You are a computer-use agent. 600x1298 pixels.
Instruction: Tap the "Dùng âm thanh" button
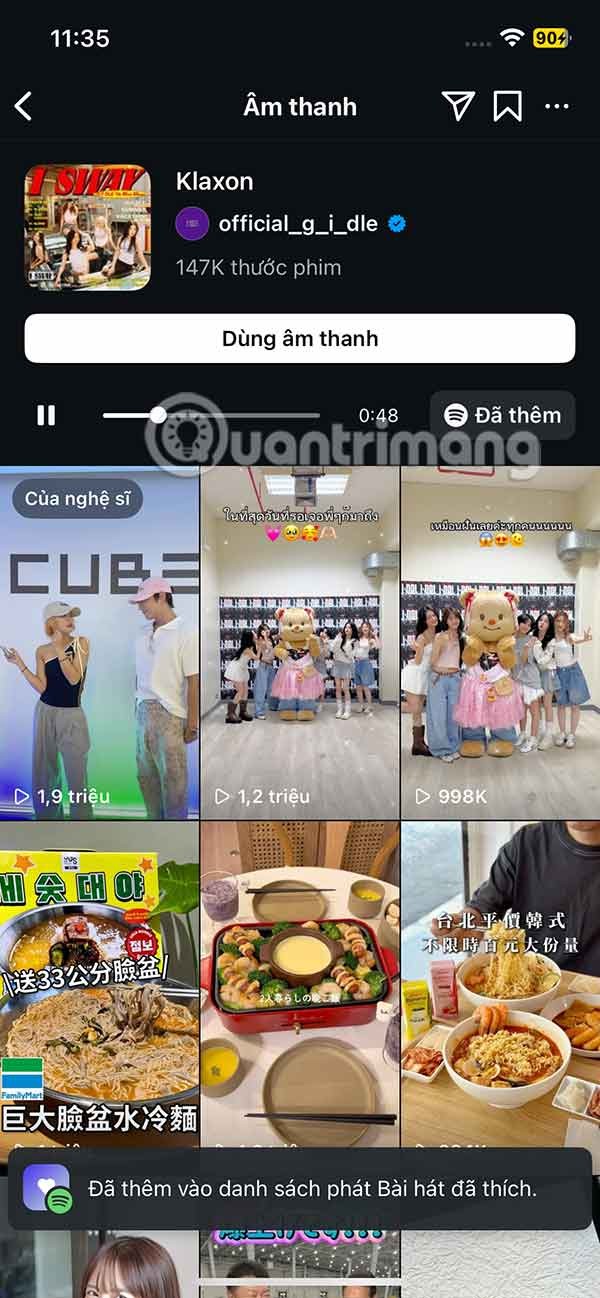point(300,338)
